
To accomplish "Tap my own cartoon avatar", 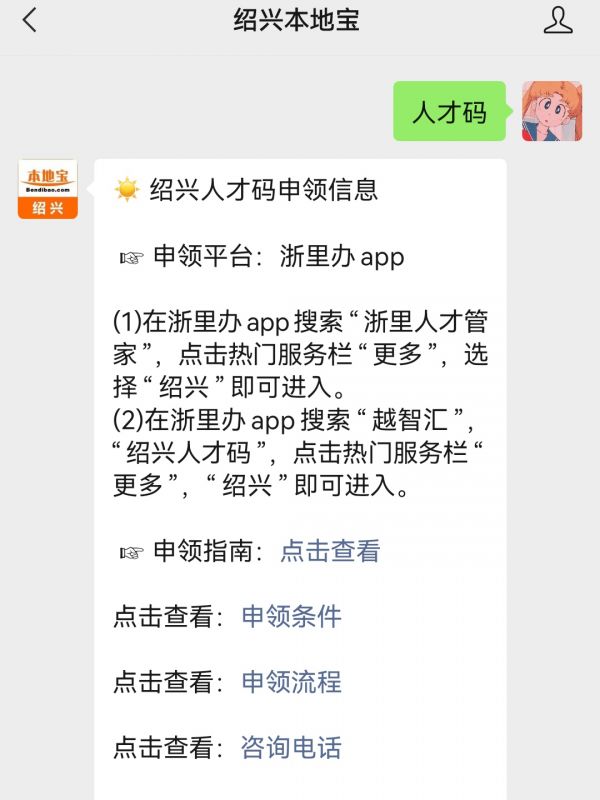I will [552, 111].
